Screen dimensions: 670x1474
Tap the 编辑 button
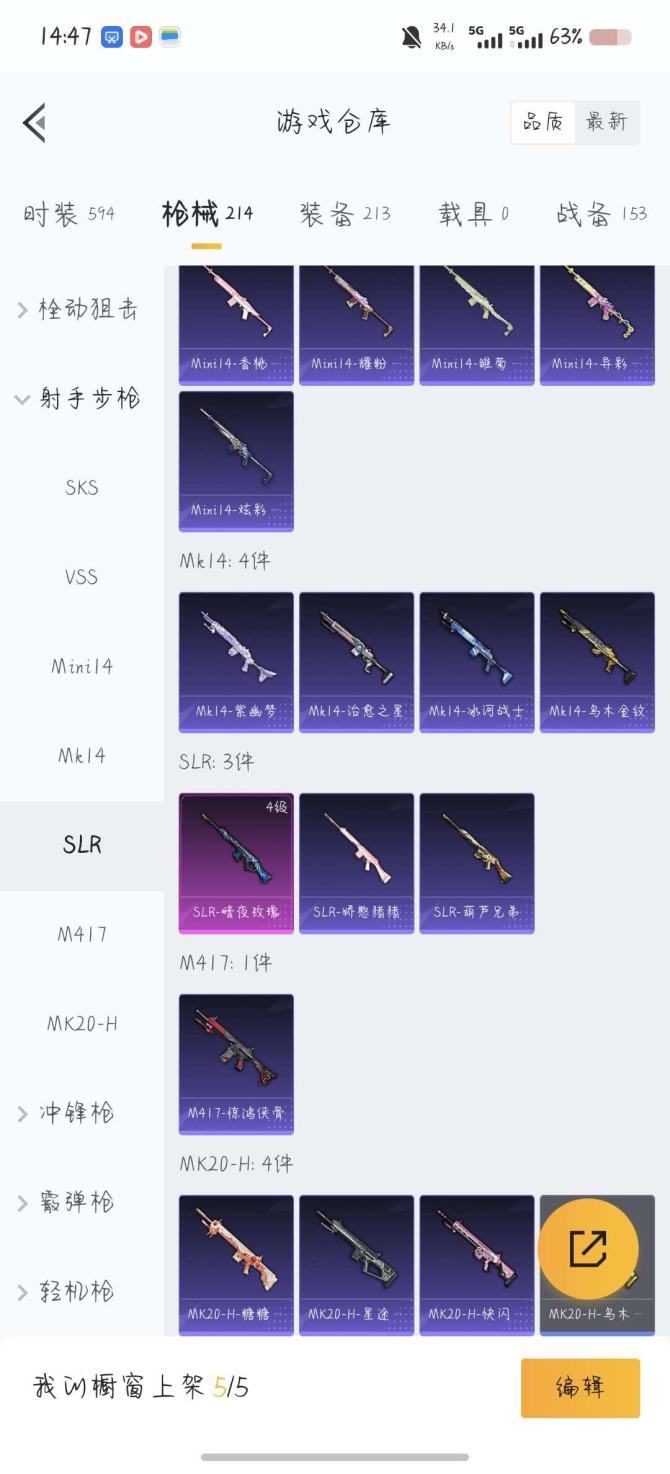[x=580, y=1387]
